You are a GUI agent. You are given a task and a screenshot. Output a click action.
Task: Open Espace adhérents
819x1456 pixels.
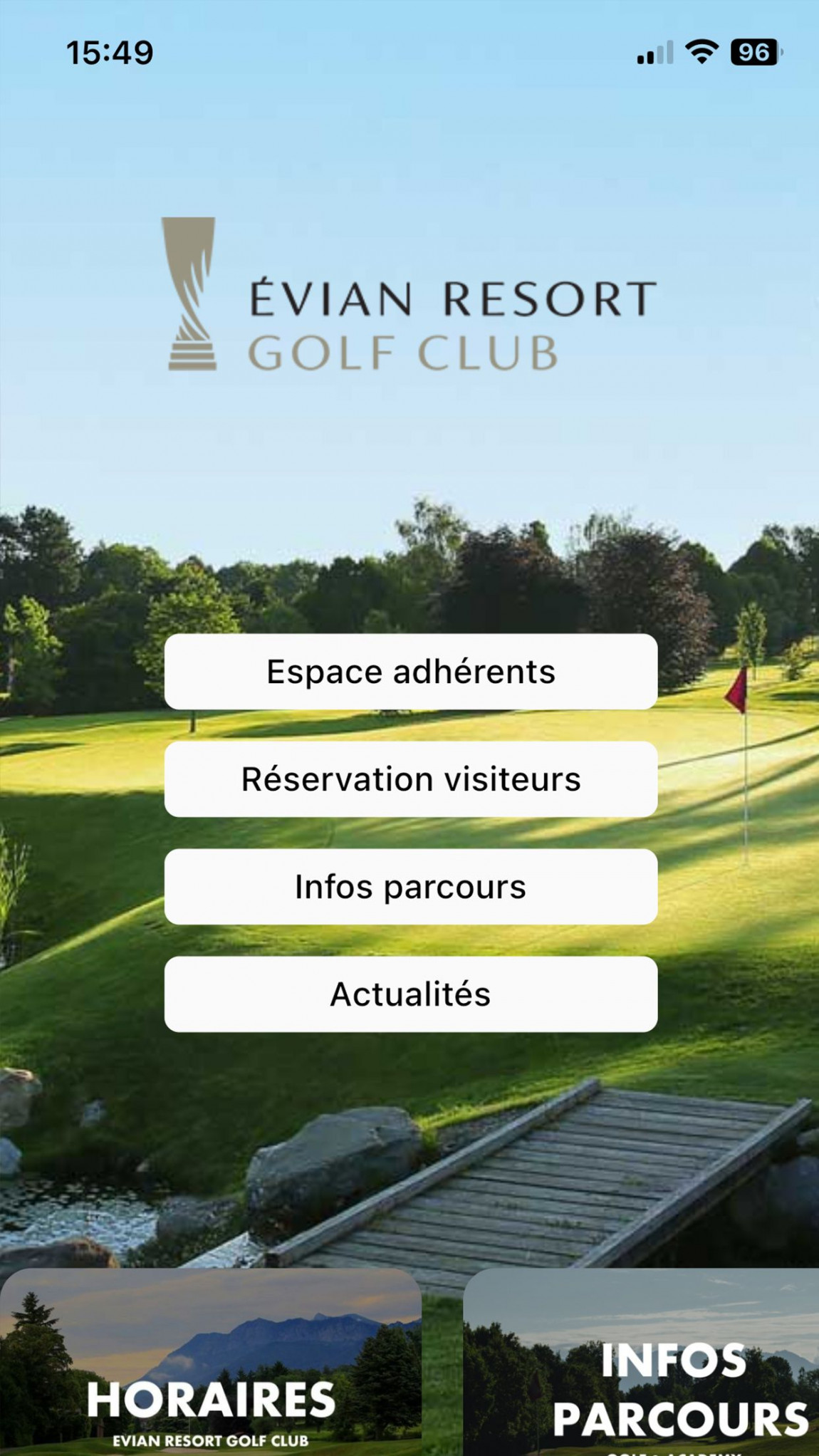pos(410,672)
